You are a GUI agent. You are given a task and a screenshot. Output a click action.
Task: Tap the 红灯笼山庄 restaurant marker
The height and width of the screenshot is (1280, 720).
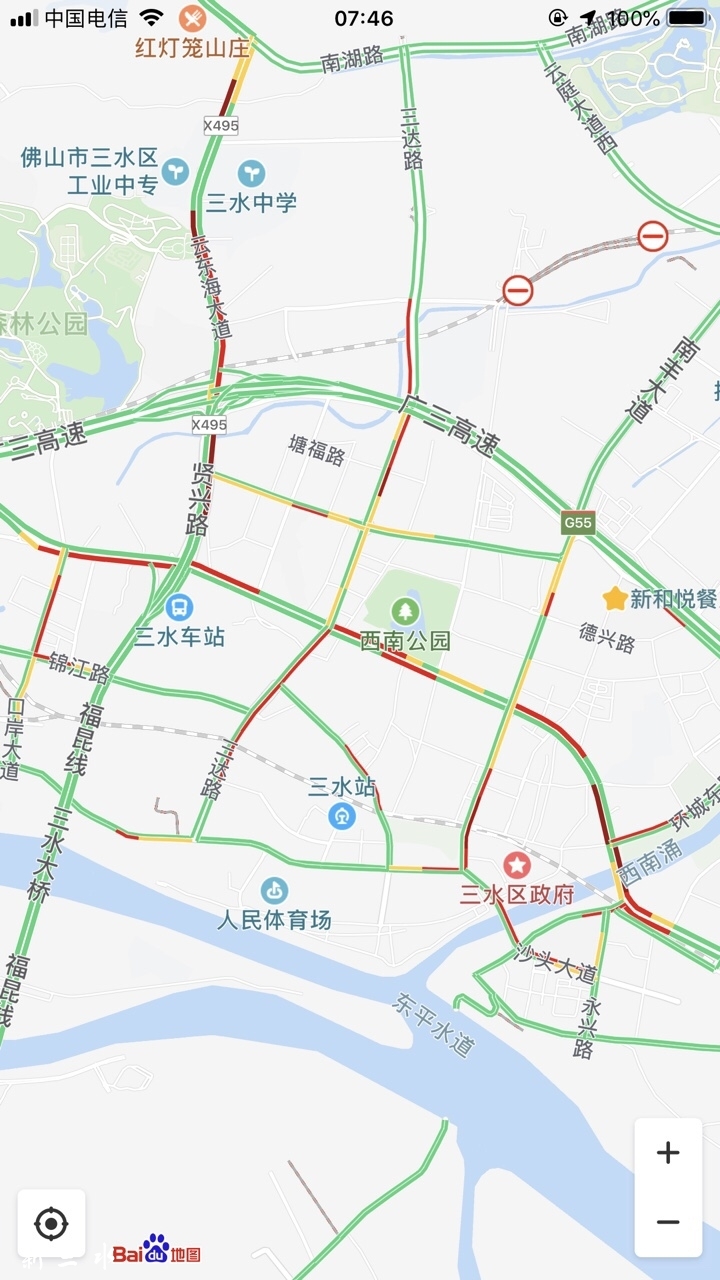click(193, 17)
